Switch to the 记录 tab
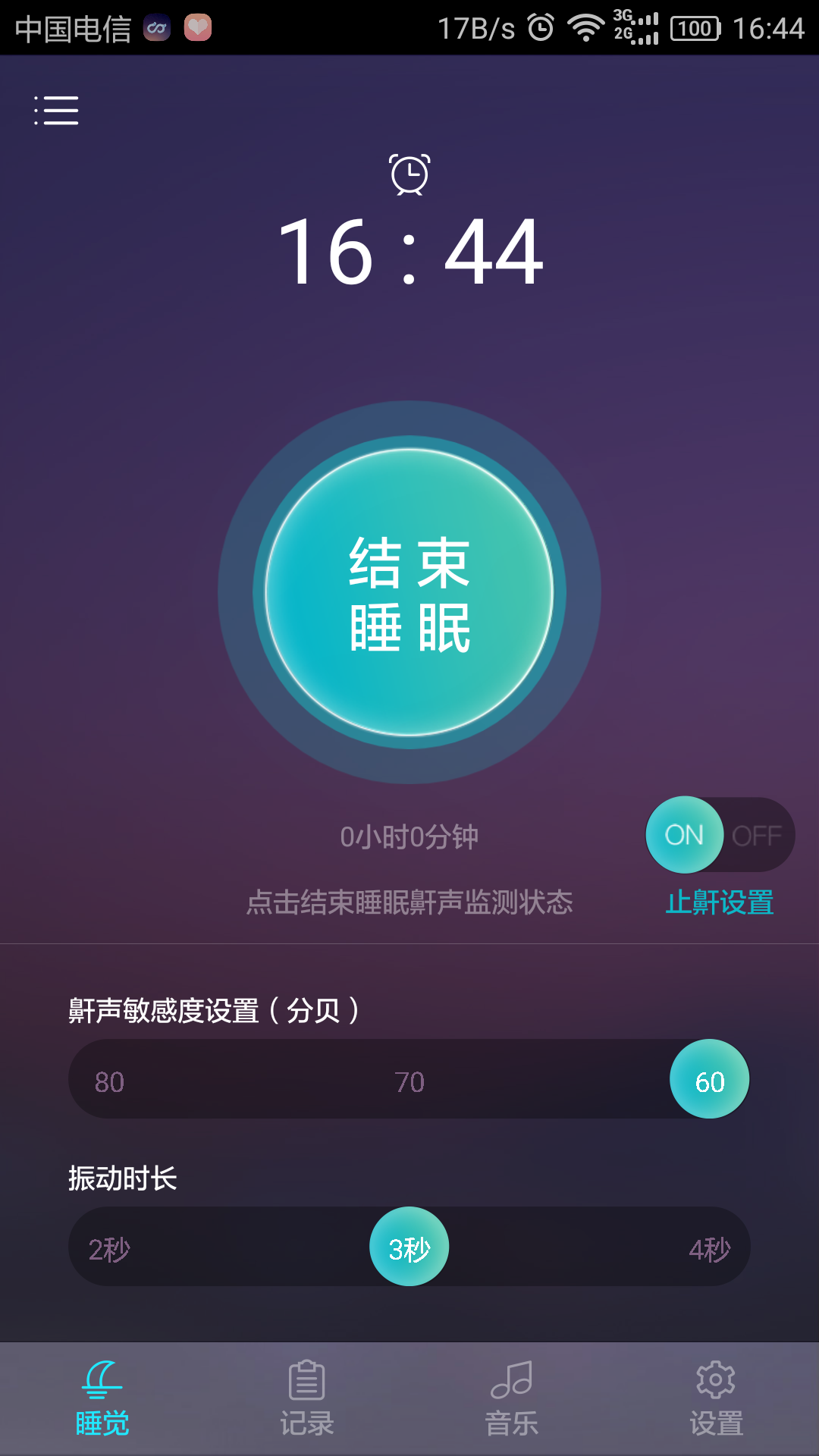 click(307, 1398)
